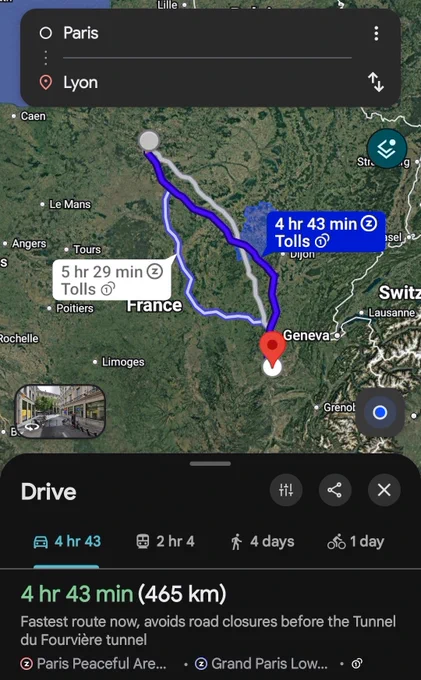Share these directions
421x680 pixels.
pos(335,490)
